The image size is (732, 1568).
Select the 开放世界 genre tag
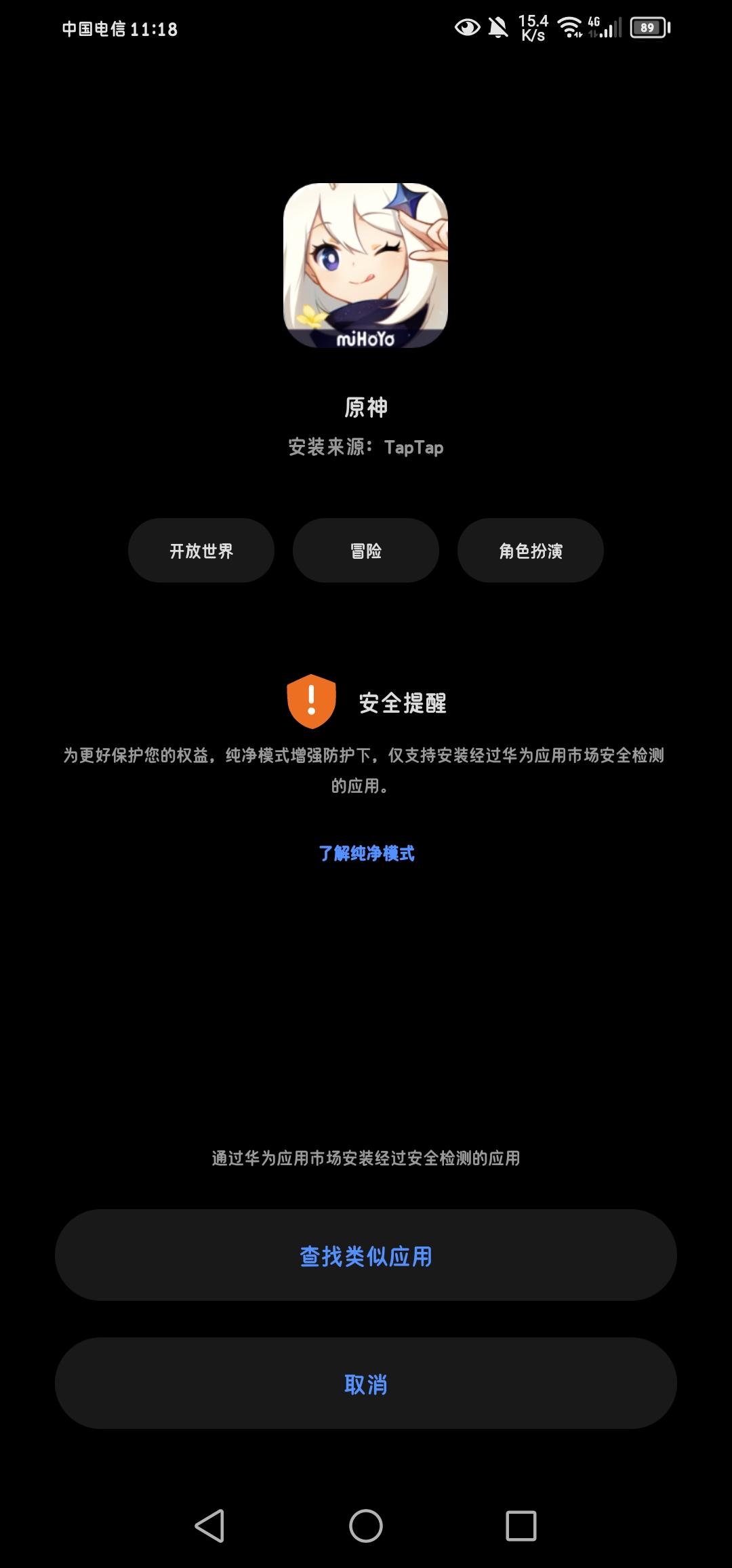(201, 551)
